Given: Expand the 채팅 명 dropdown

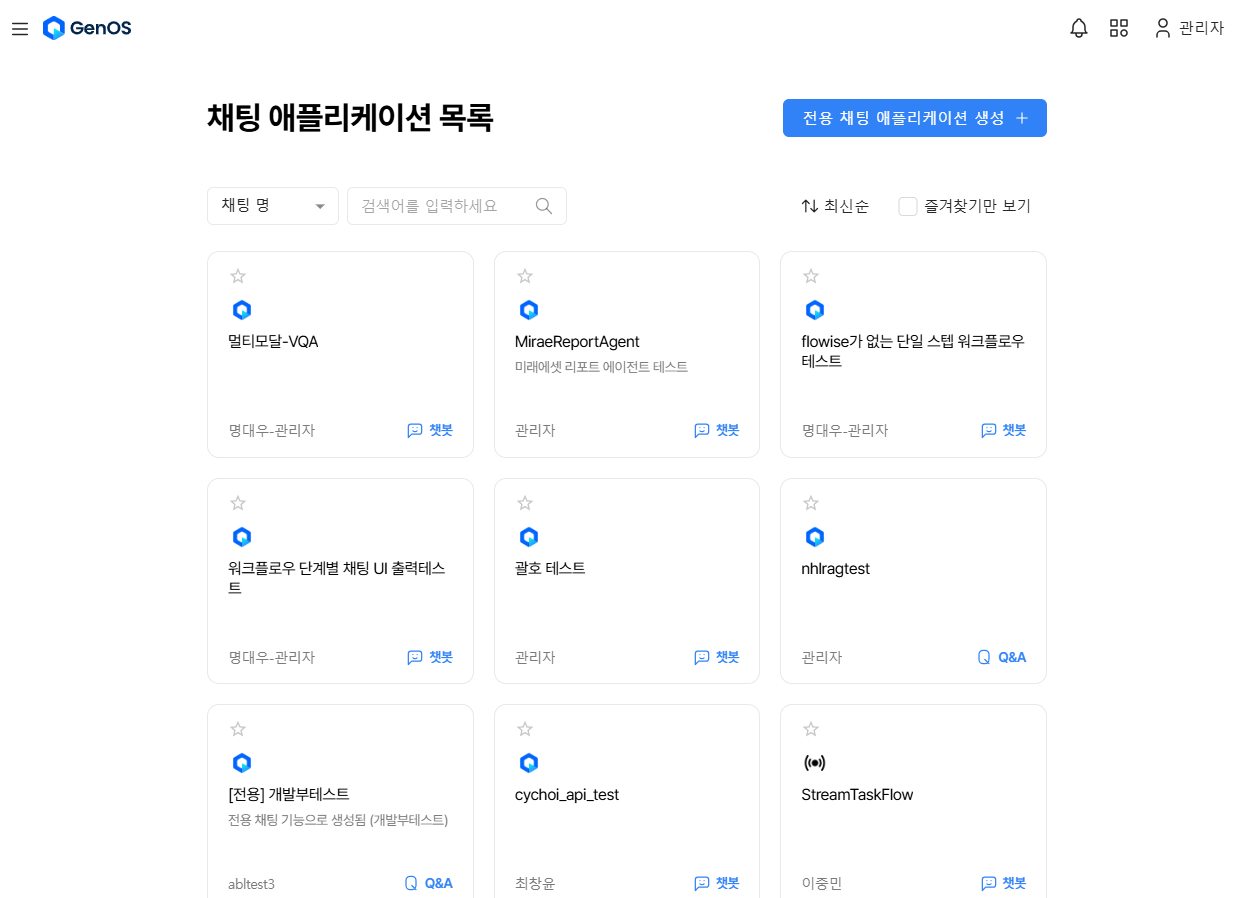Looking at the screenshot, I should tap(272, 206).
